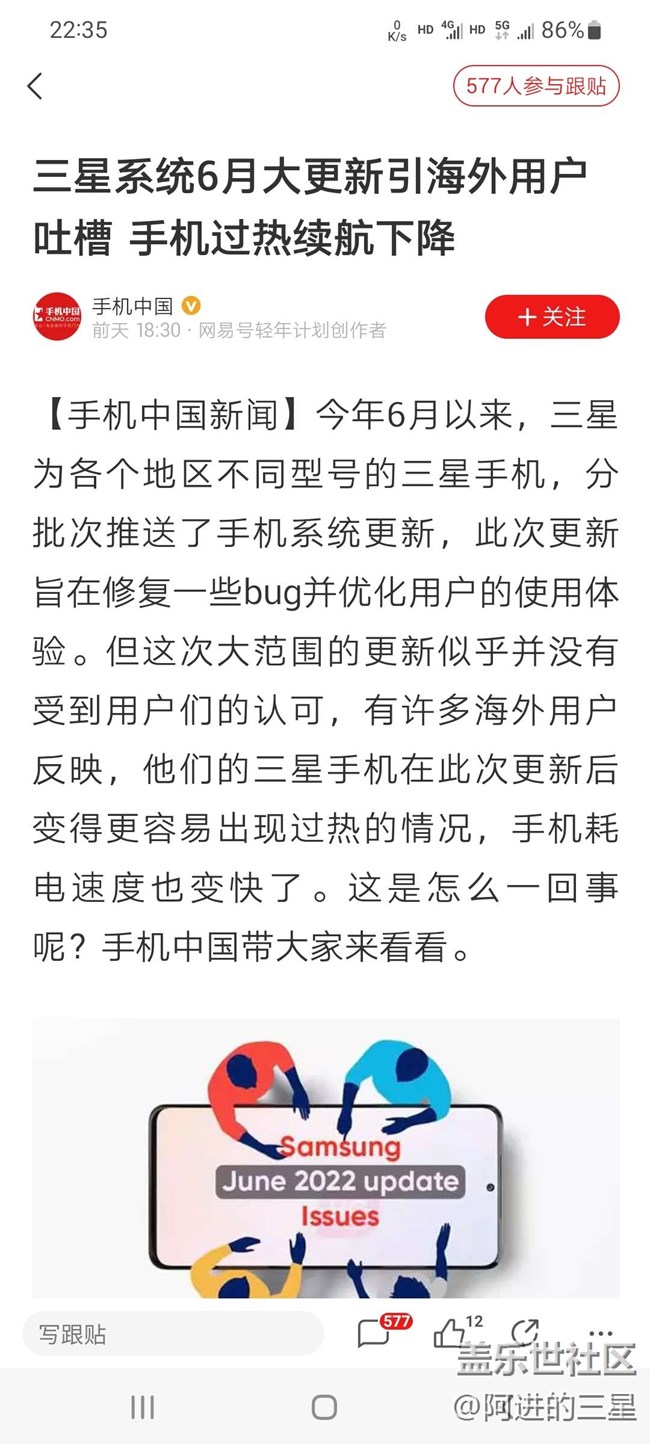Screen dimensions: 650x1444
Task: Go to the home screen via the system button
Action: (324, 1407)
